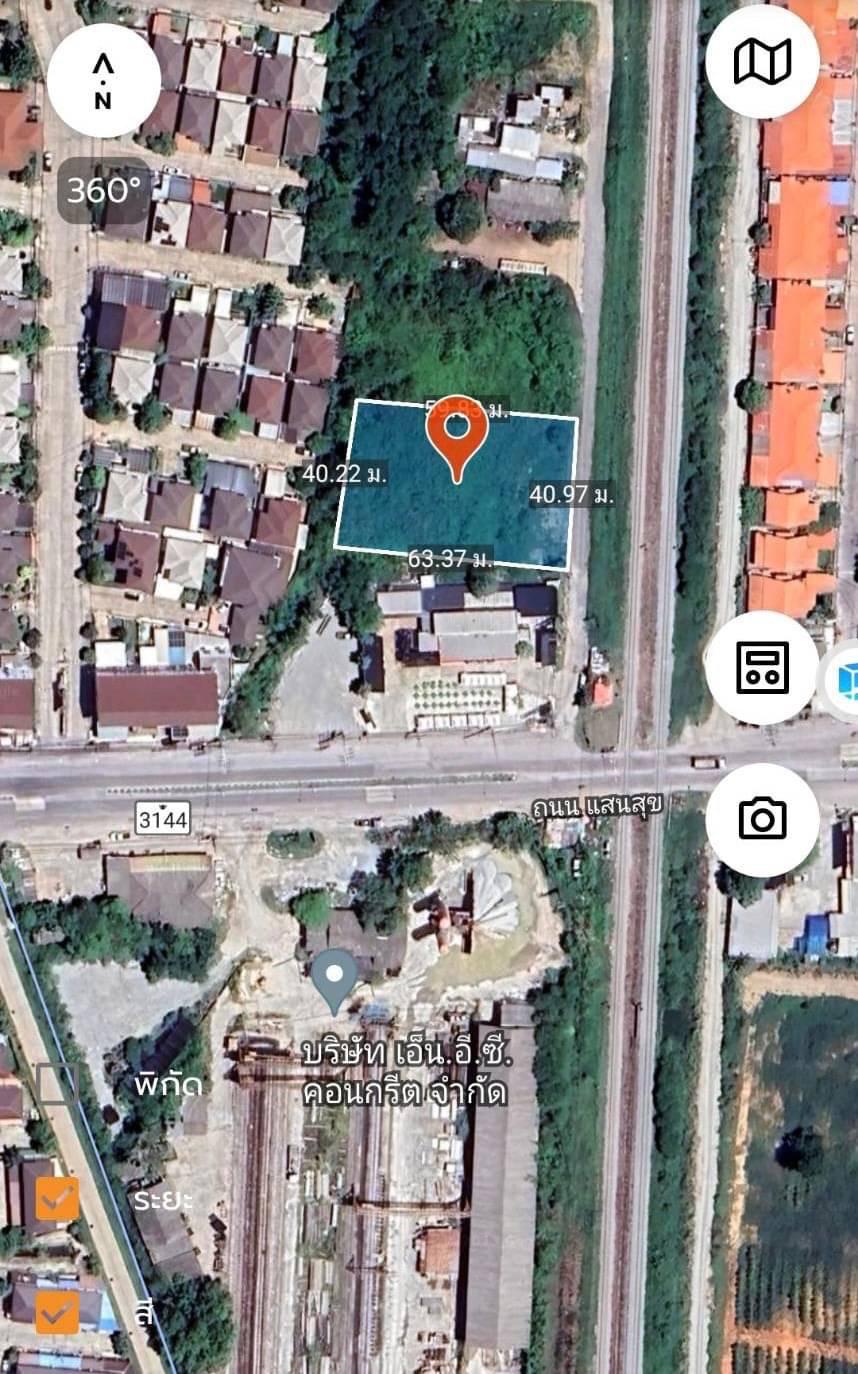
Task: Open the blue 3D cube button
Action: [843, 680]
